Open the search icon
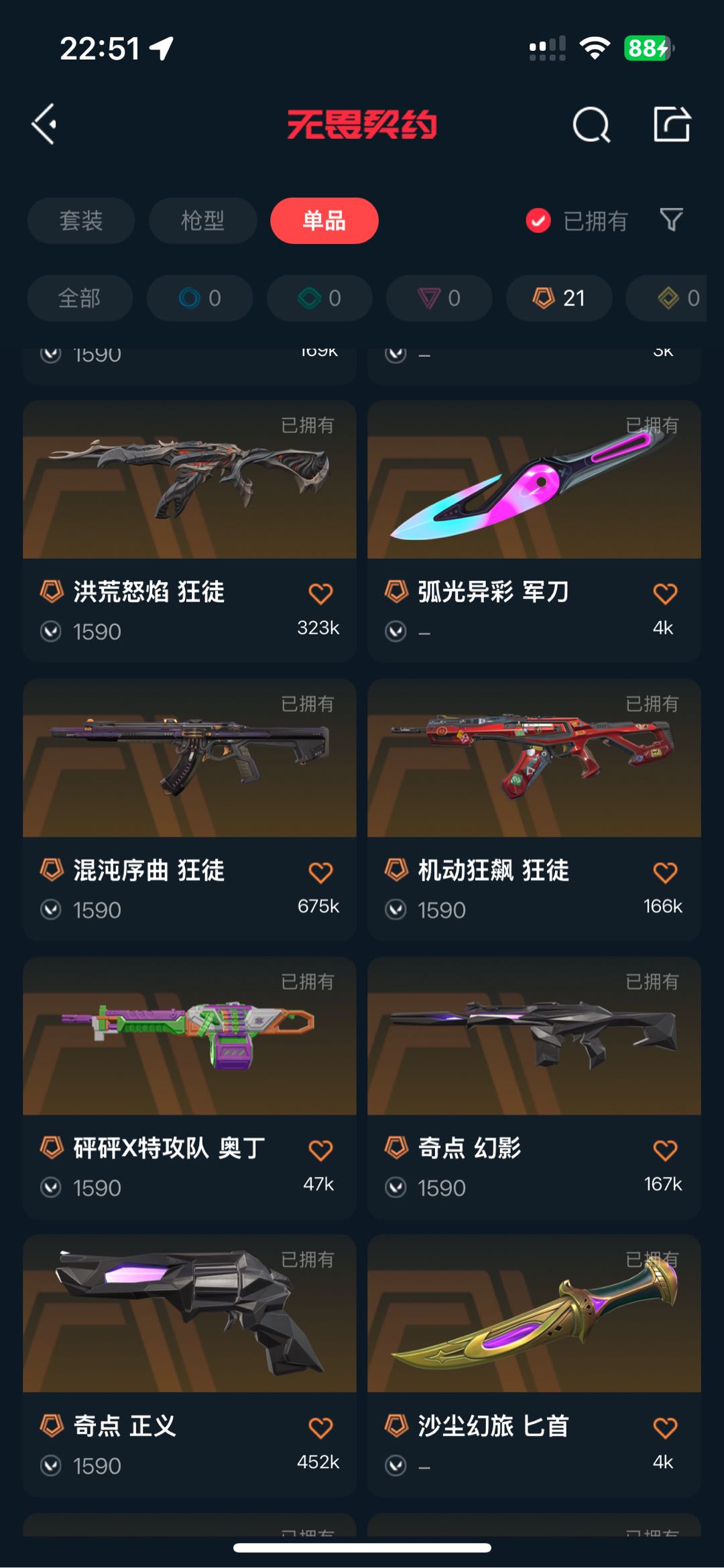 pos(591,125)
